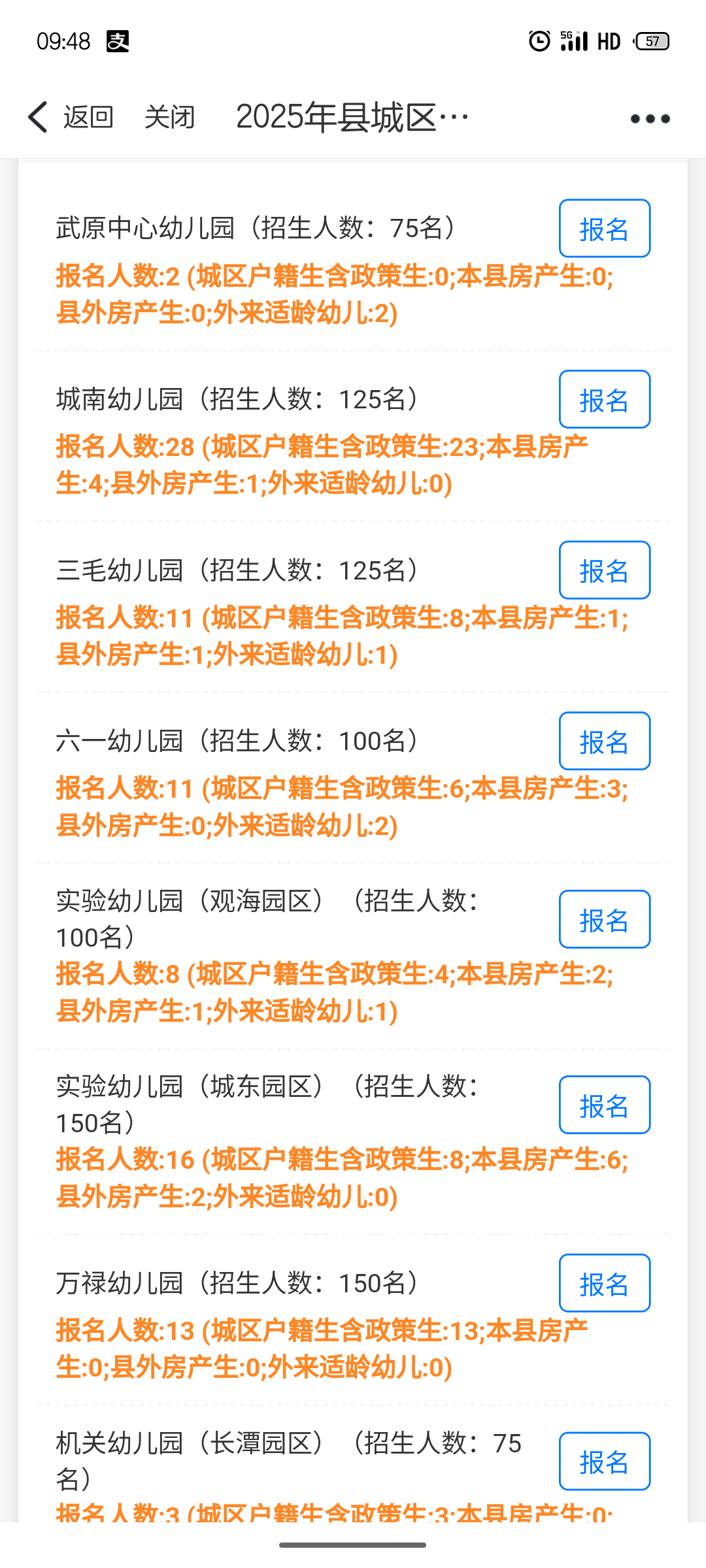Open the three-dot overflow menu

[x=650, y=119]
